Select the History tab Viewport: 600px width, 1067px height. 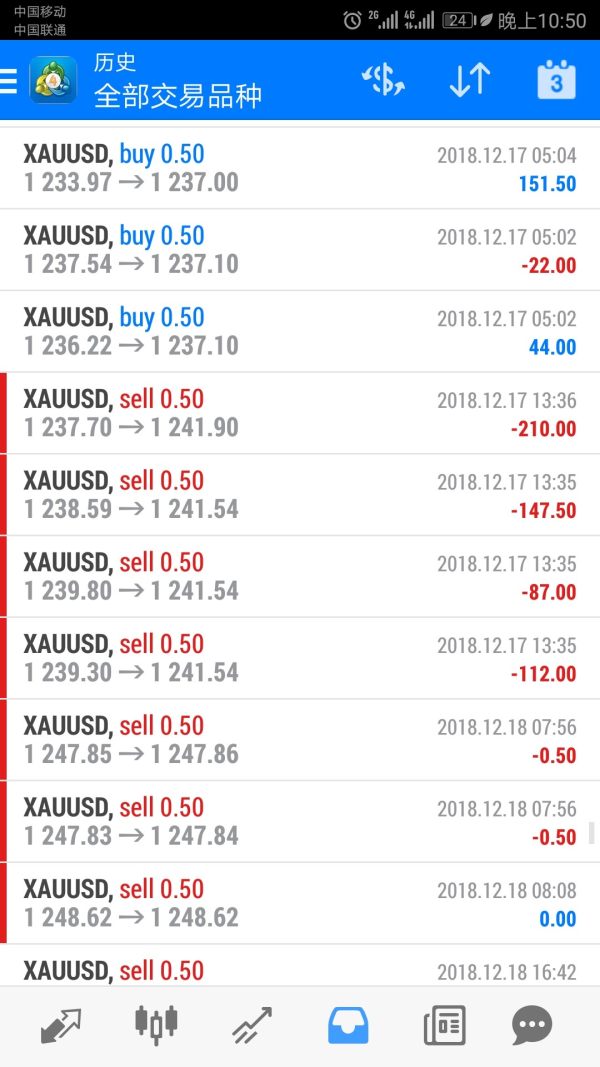[x=348, y=1025]
